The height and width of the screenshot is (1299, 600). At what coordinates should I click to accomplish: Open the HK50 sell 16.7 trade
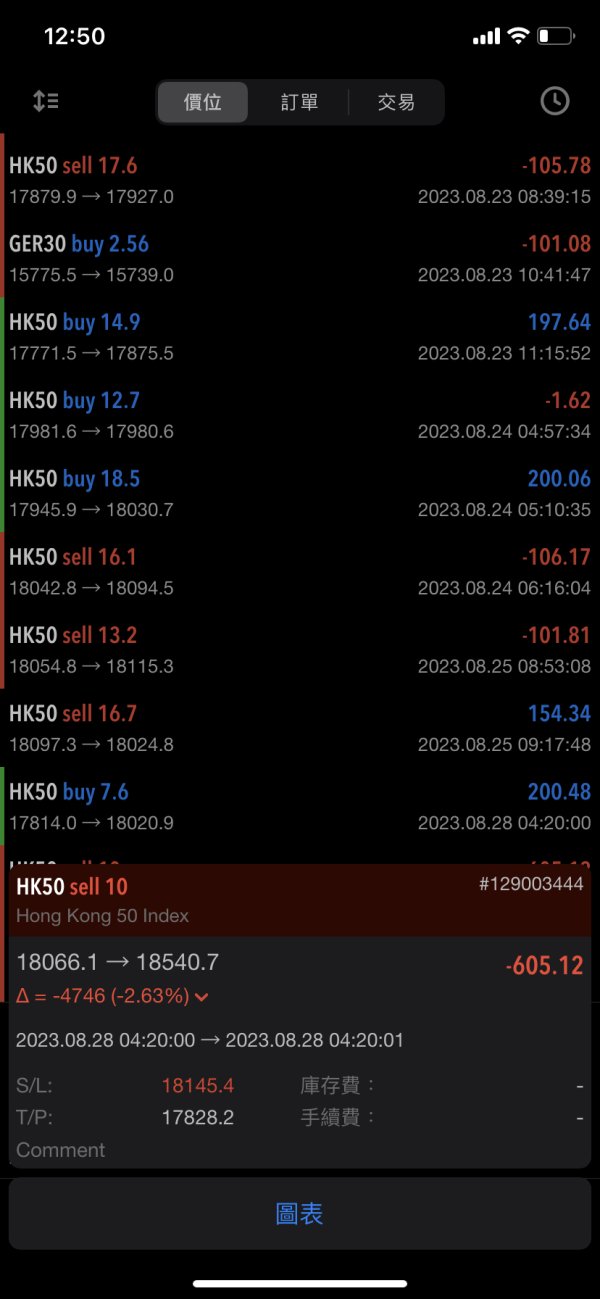click(x=300, y=727)
